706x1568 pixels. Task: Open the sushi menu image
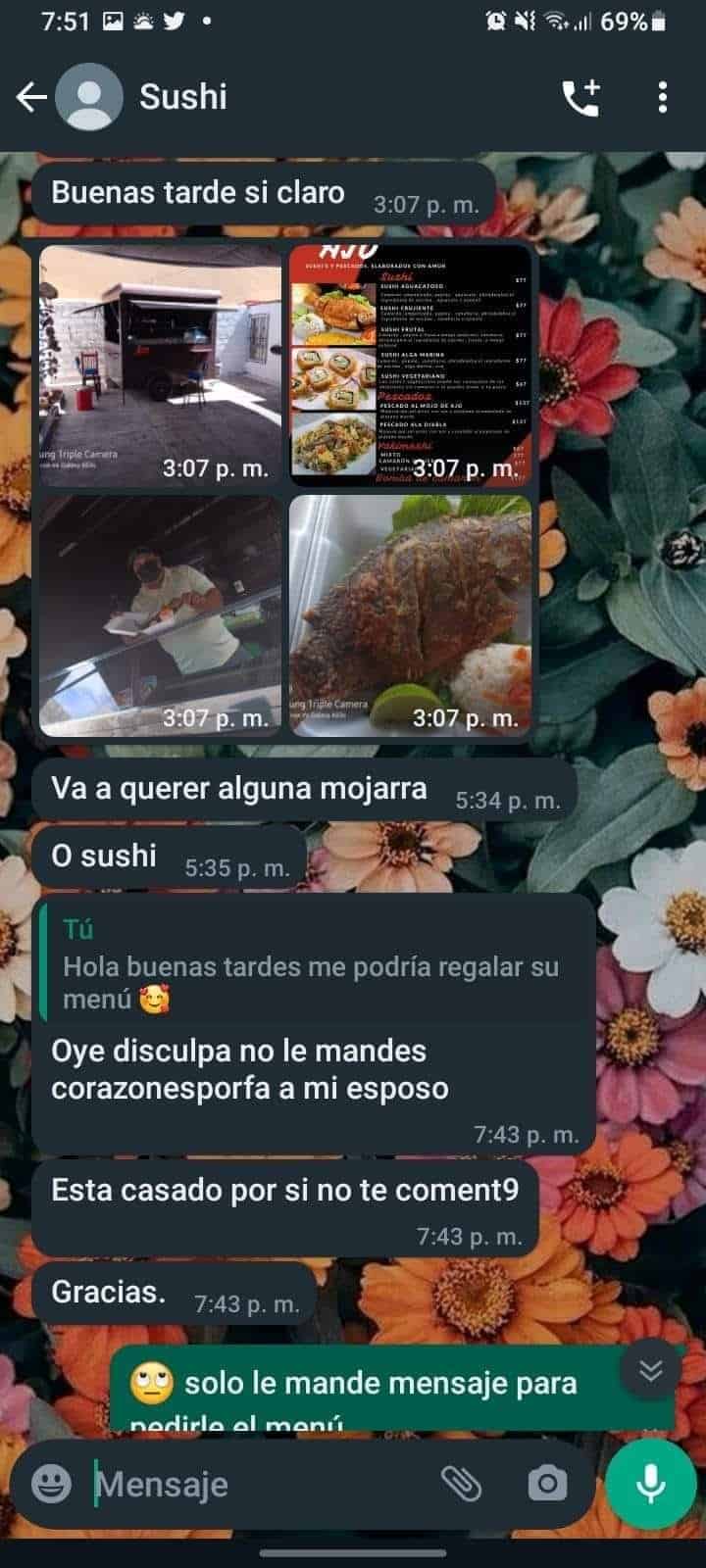click(x=410, y=365)
